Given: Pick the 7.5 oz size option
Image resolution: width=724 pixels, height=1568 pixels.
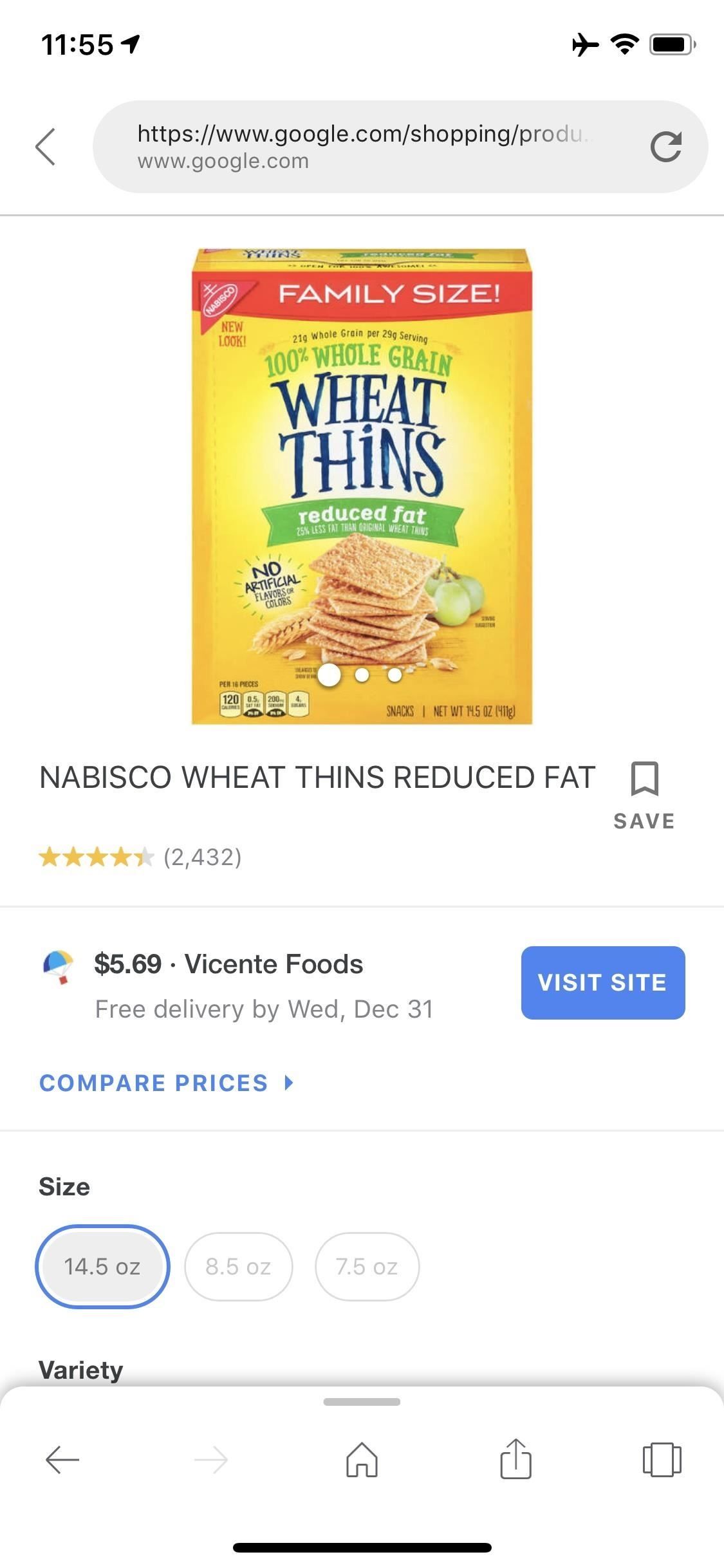Looking at the screenshot, I should tap(367, 1266).
